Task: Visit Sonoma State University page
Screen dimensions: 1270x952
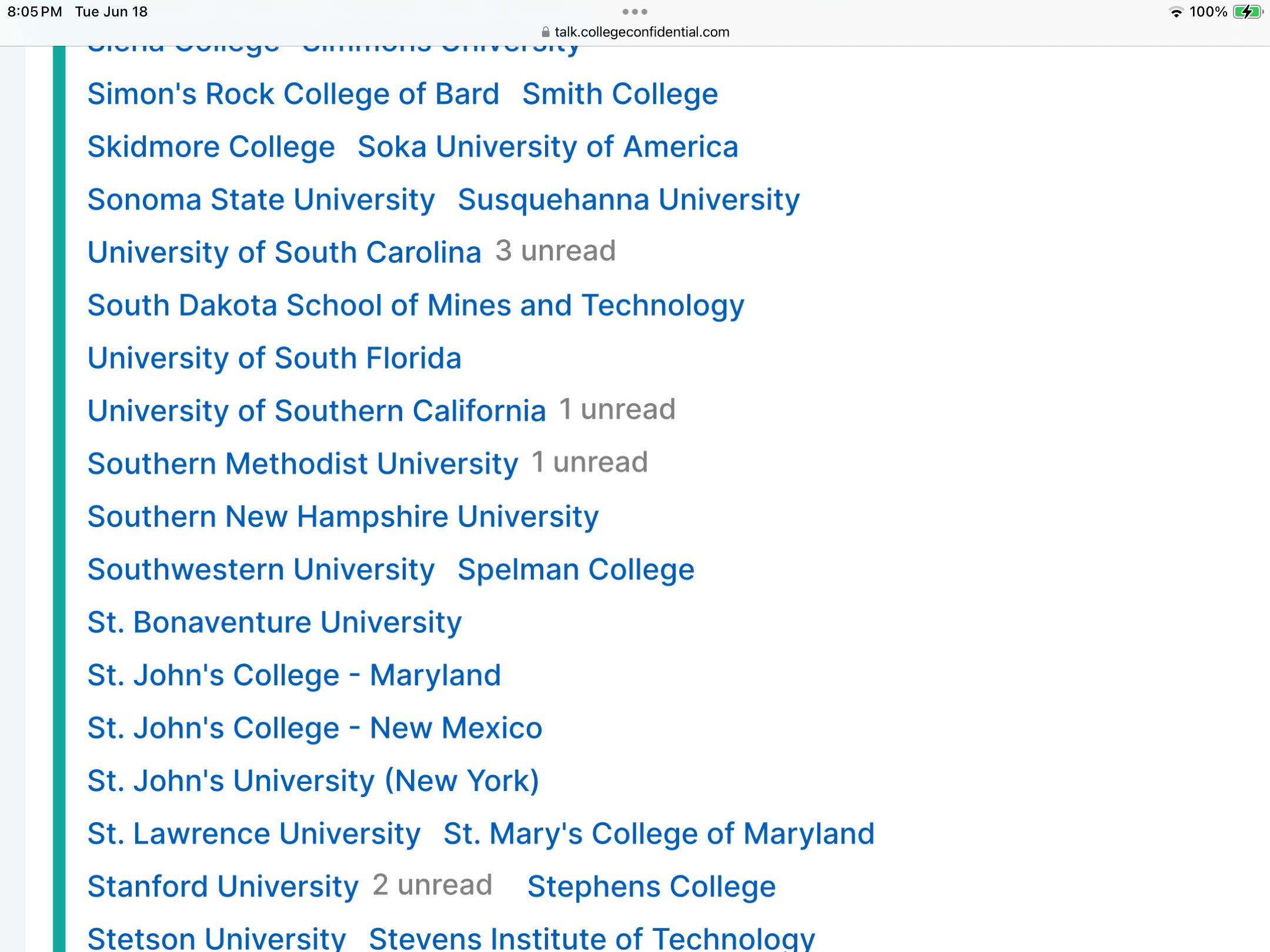Action: coord(261,200)
